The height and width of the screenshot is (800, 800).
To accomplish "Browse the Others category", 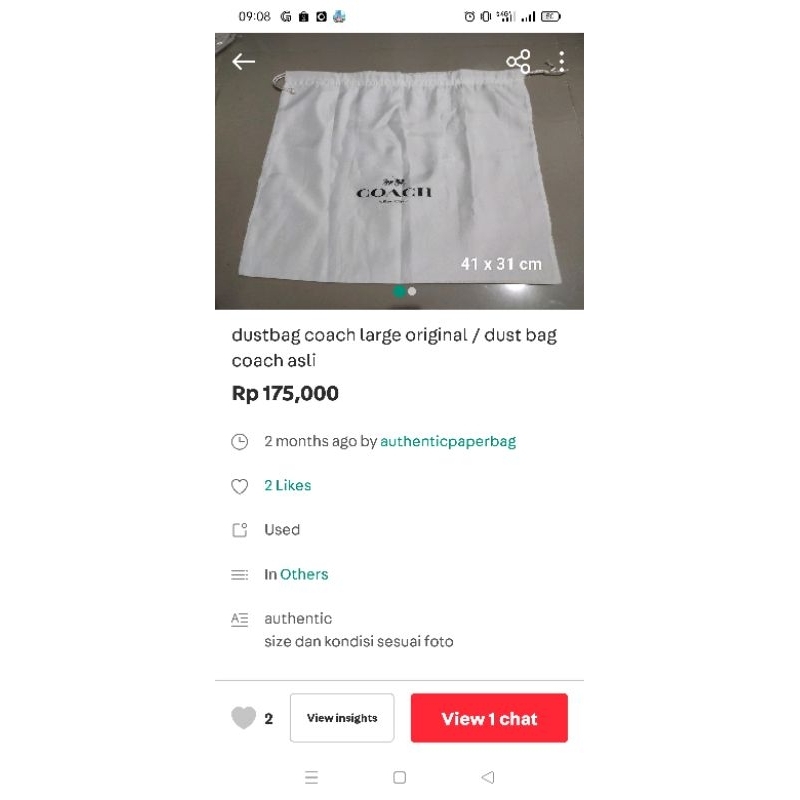I will [304, 575].
